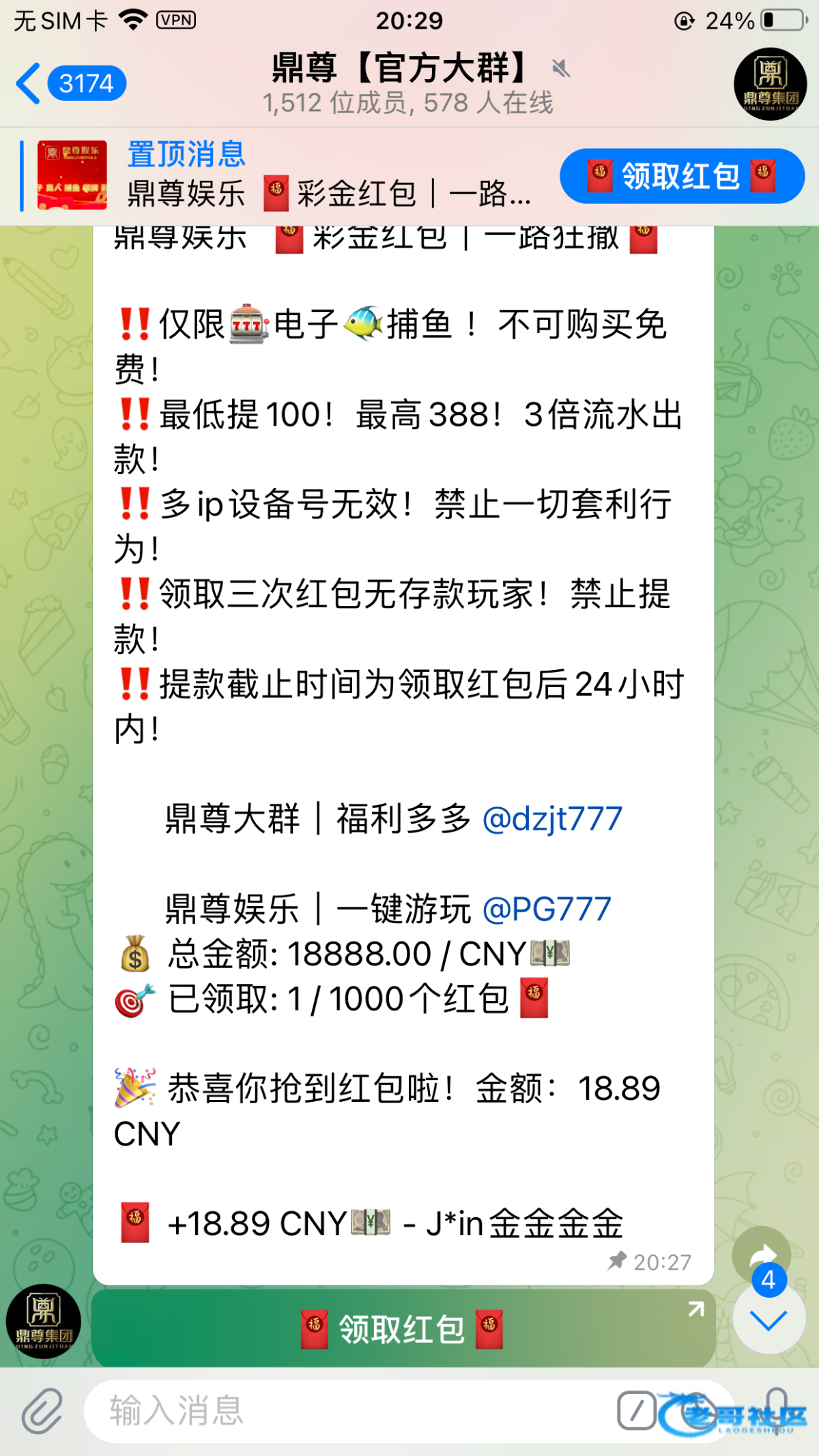Open the @dzjt777 mention link
This screenshot has width=819, height=1456.
click(552, 818)
